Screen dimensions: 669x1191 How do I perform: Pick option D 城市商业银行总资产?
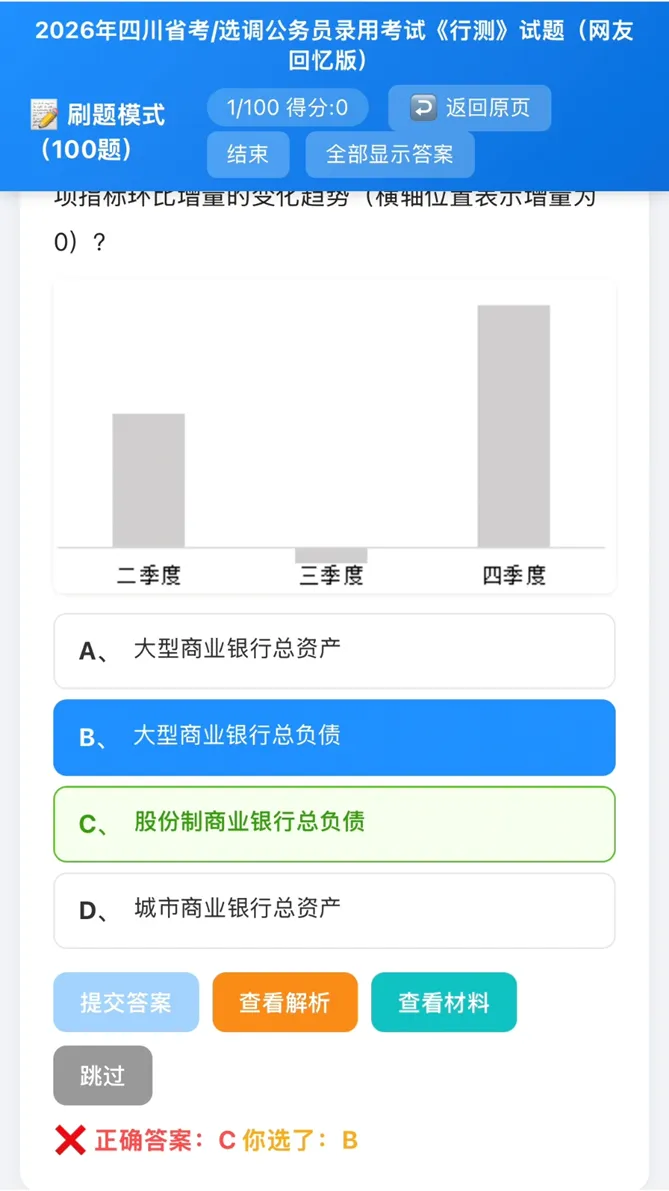(334, 910)
